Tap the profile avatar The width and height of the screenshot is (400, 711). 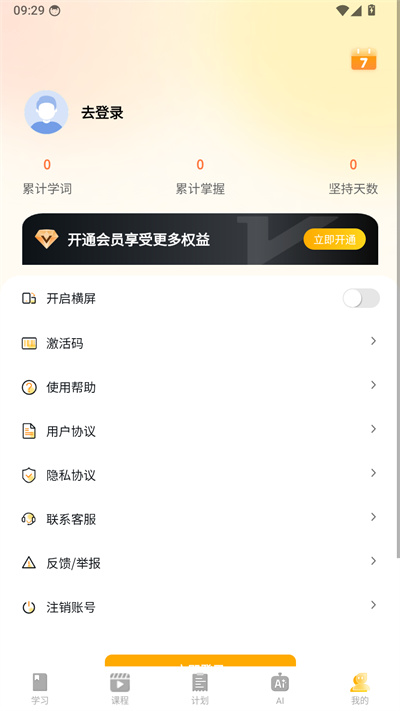coord(46,112)
